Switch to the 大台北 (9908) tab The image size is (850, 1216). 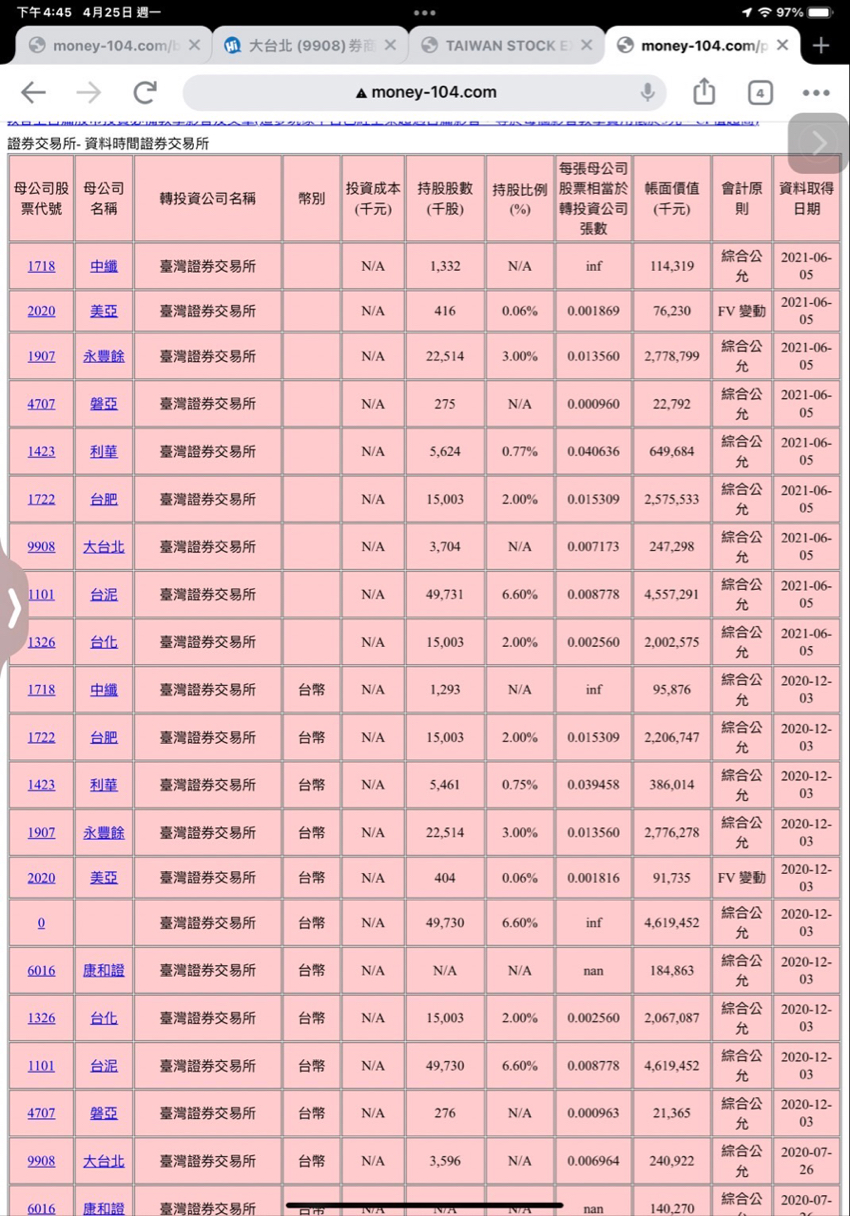tap(310, 45)
